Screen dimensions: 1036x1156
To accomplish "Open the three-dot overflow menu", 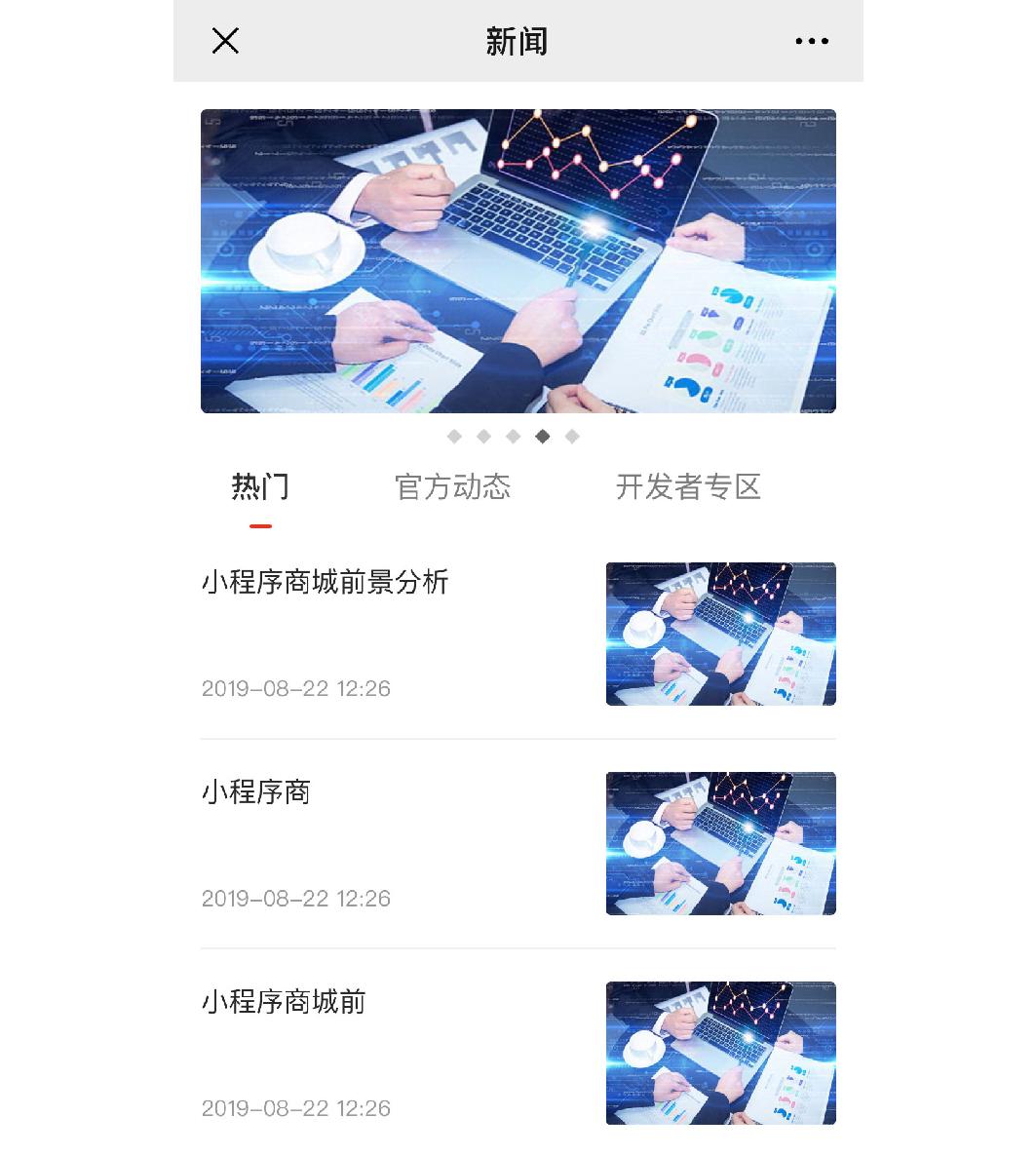I will point(811,41).
